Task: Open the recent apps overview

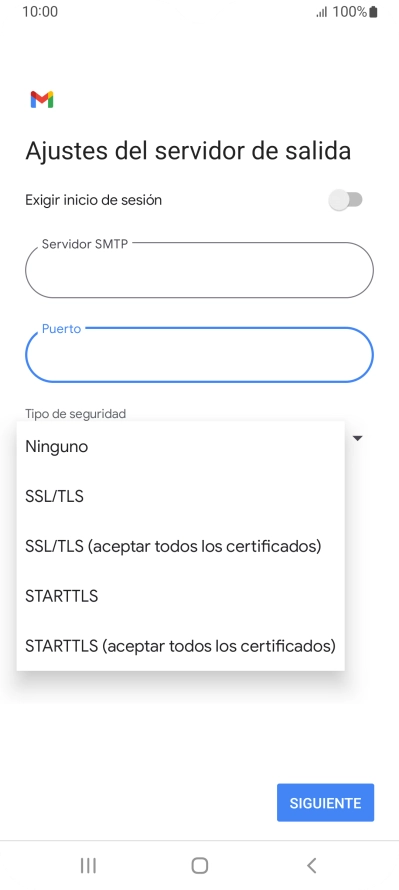Action: (x=88, y=866)
